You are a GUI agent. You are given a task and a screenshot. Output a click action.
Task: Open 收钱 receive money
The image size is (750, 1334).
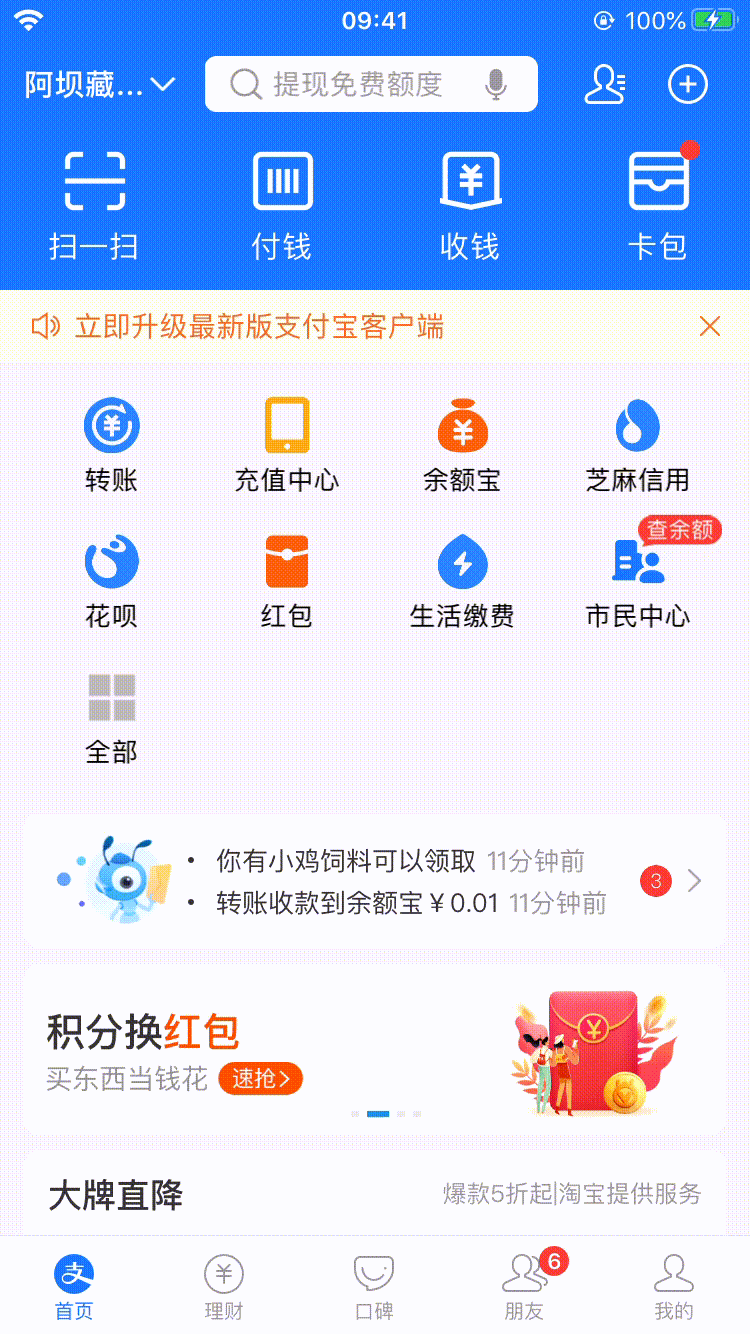pyautogui.click(x=470, y=205)
